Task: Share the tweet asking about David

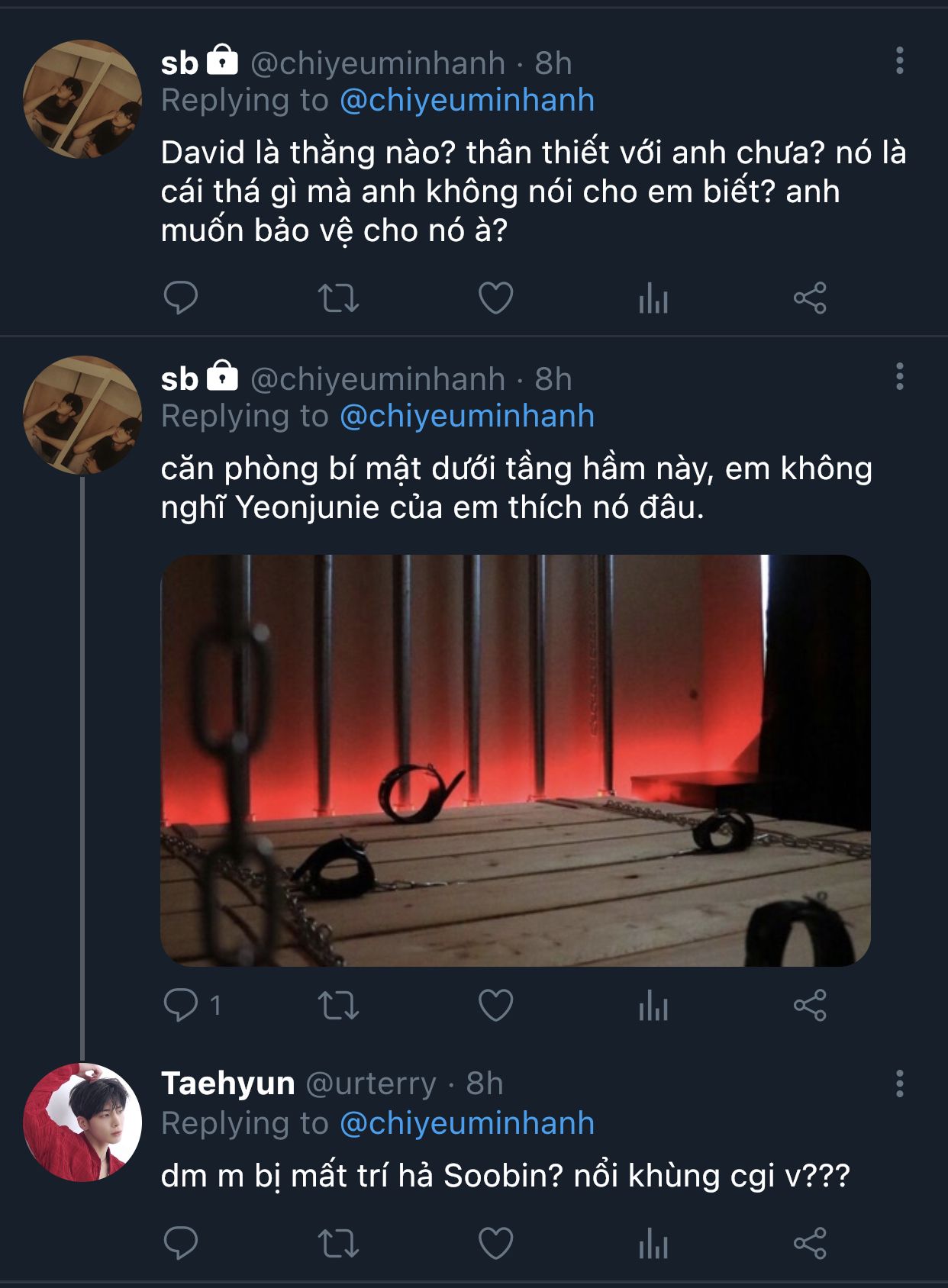Action: 810,298
